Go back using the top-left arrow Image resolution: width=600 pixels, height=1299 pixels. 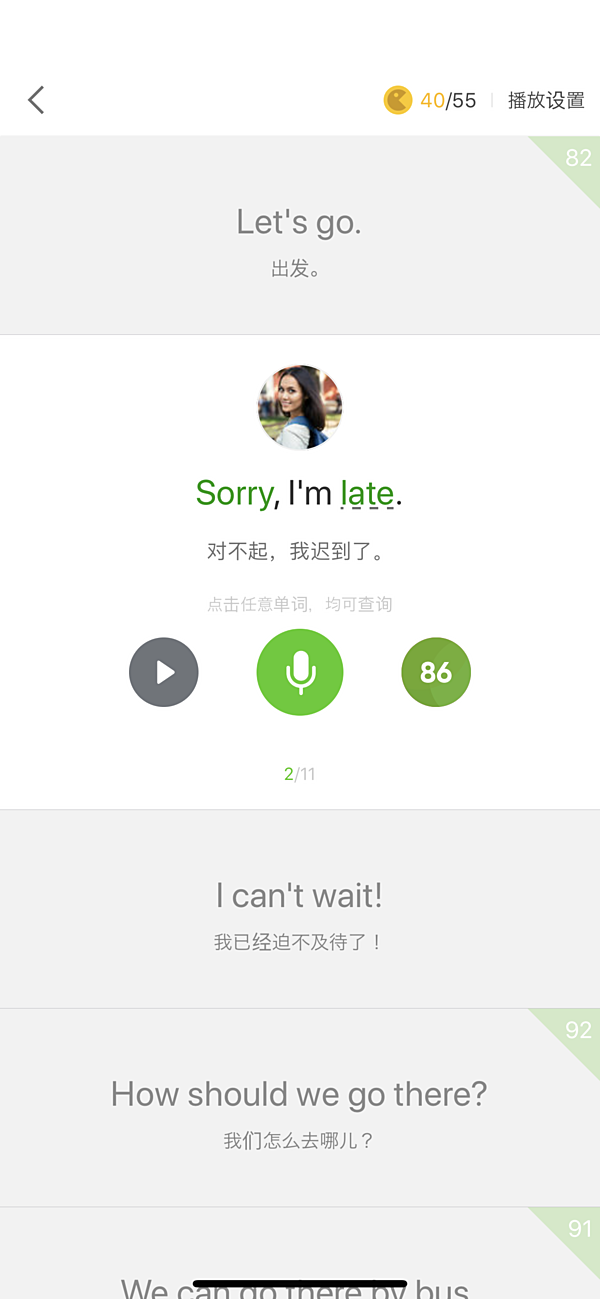click(37, 100)
